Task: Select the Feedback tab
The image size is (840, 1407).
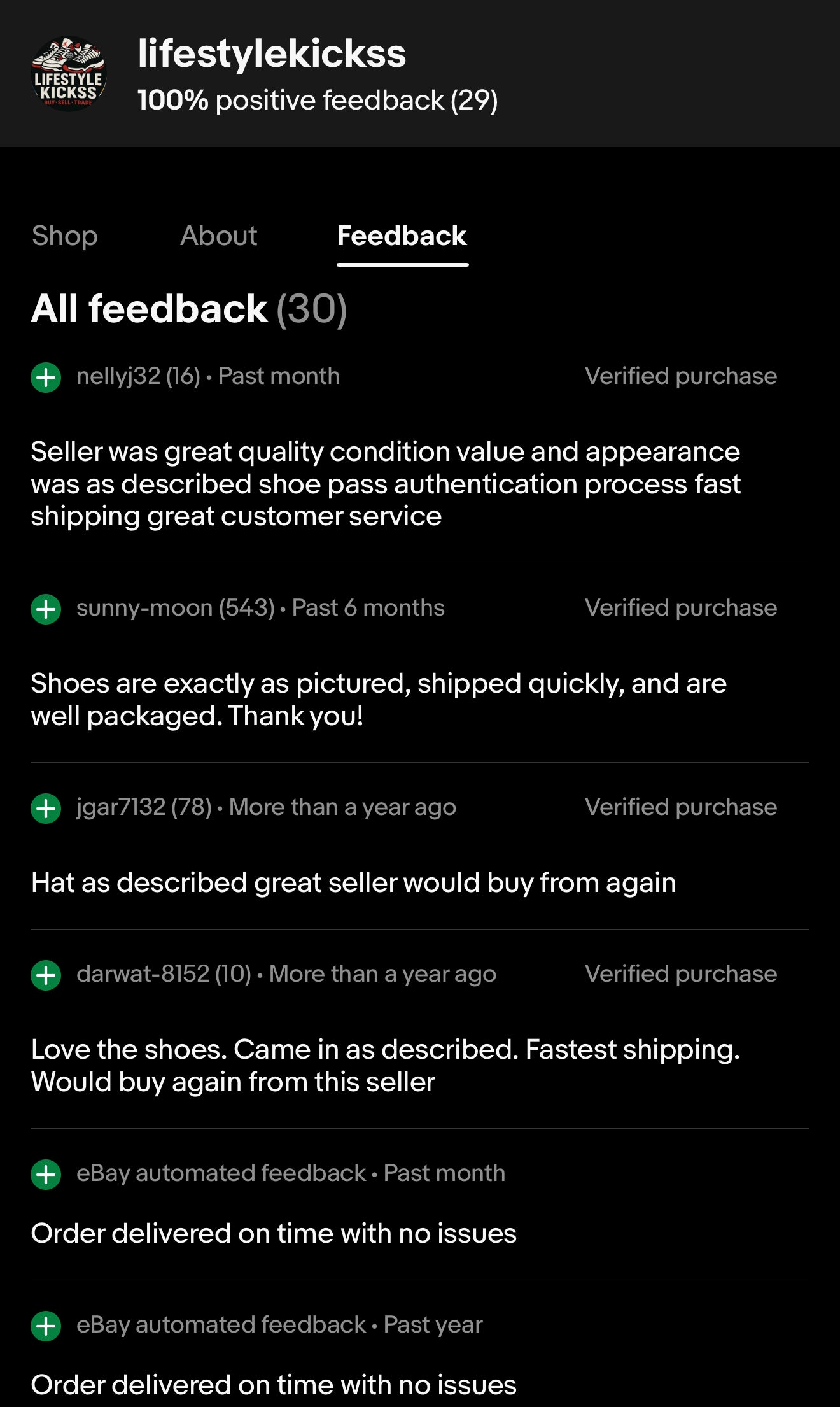Action: point(402,236)
